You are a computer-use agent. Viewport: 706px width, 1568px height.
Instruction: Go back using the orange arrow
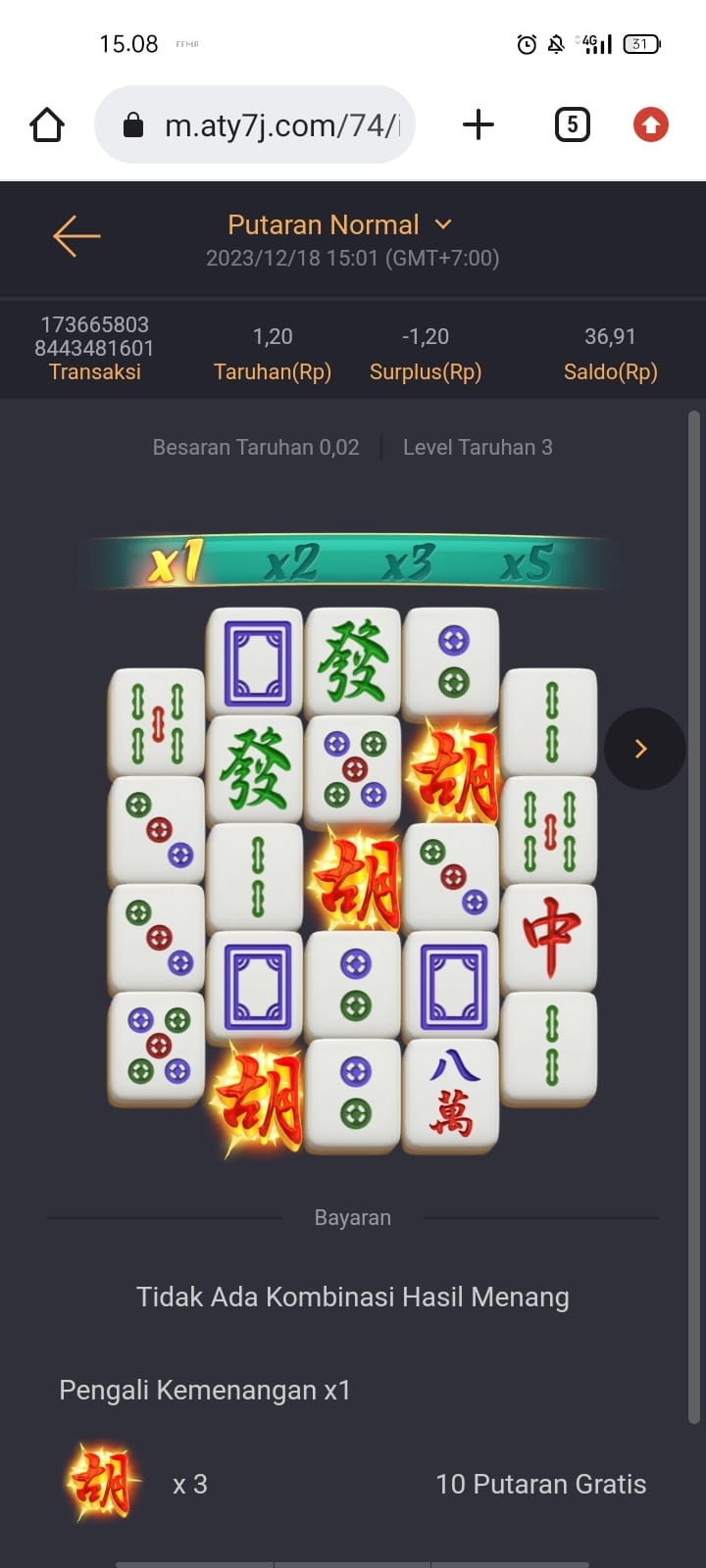pyautogui.click(x=76, y=236)
